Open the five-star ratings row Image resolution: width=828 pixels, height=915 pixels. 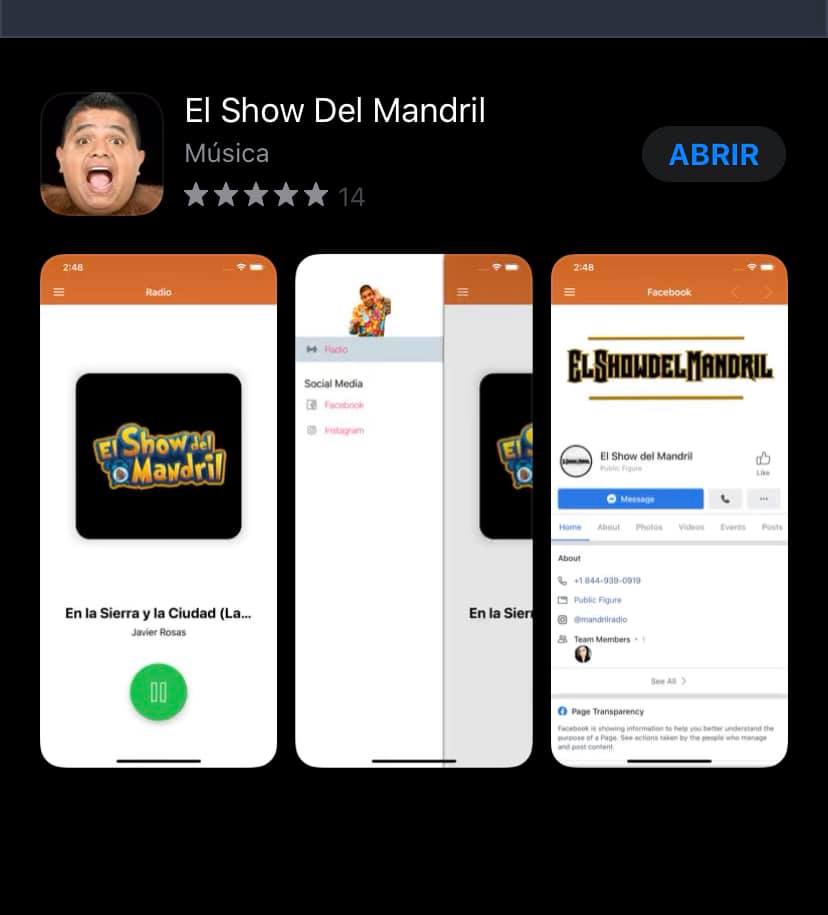[273, 196]
